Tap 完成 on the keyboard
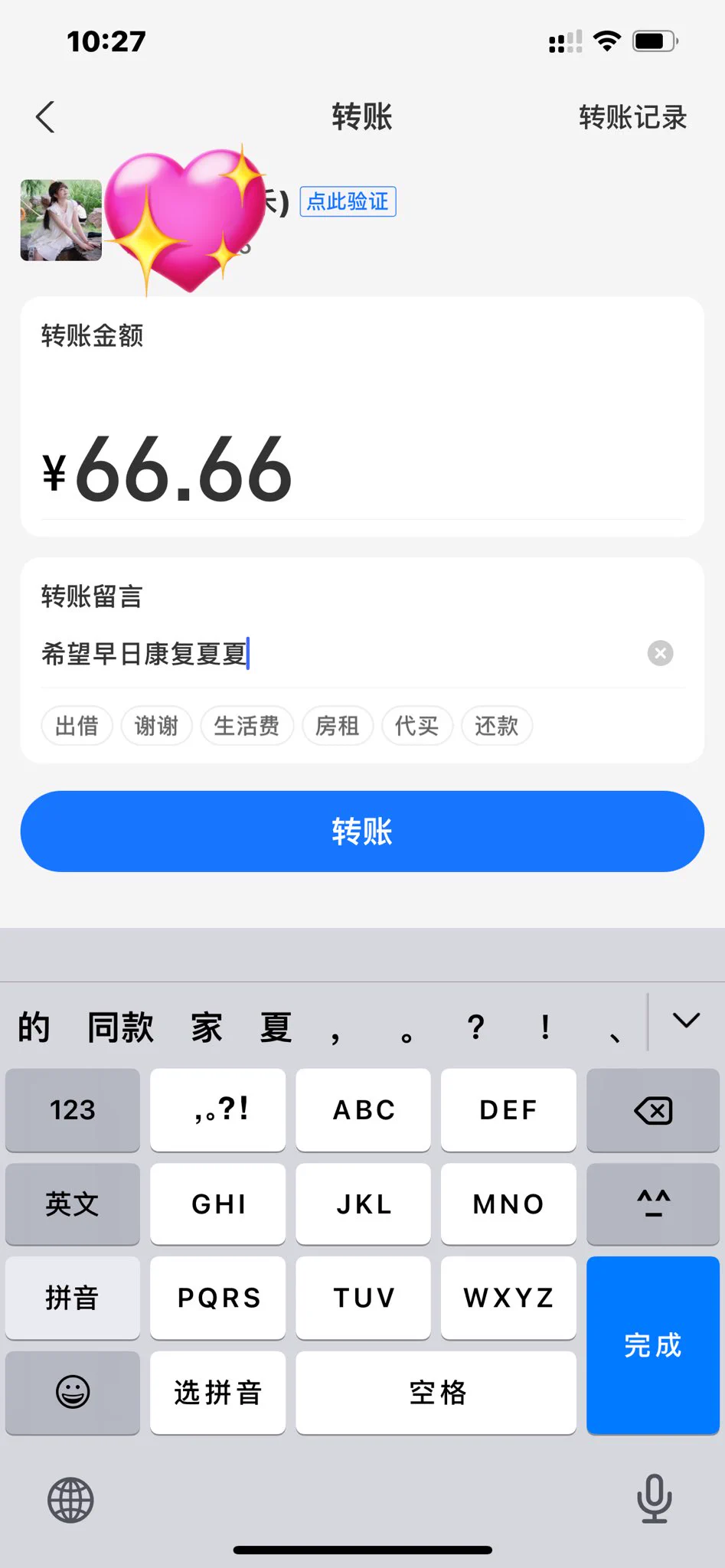Viewport: 725px width, 1568px height. tap(653, 1345)
